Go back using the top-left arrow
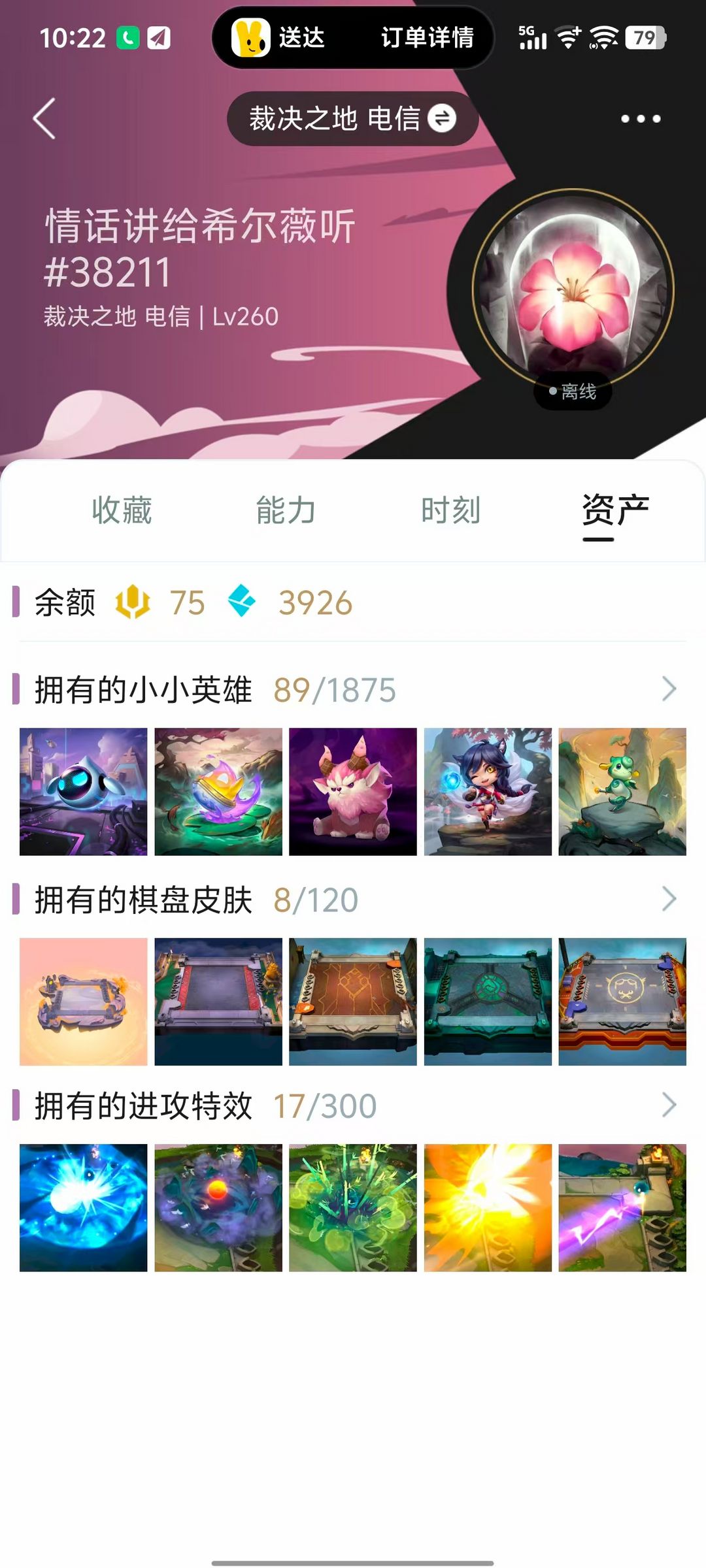 [x=44, y=118]
